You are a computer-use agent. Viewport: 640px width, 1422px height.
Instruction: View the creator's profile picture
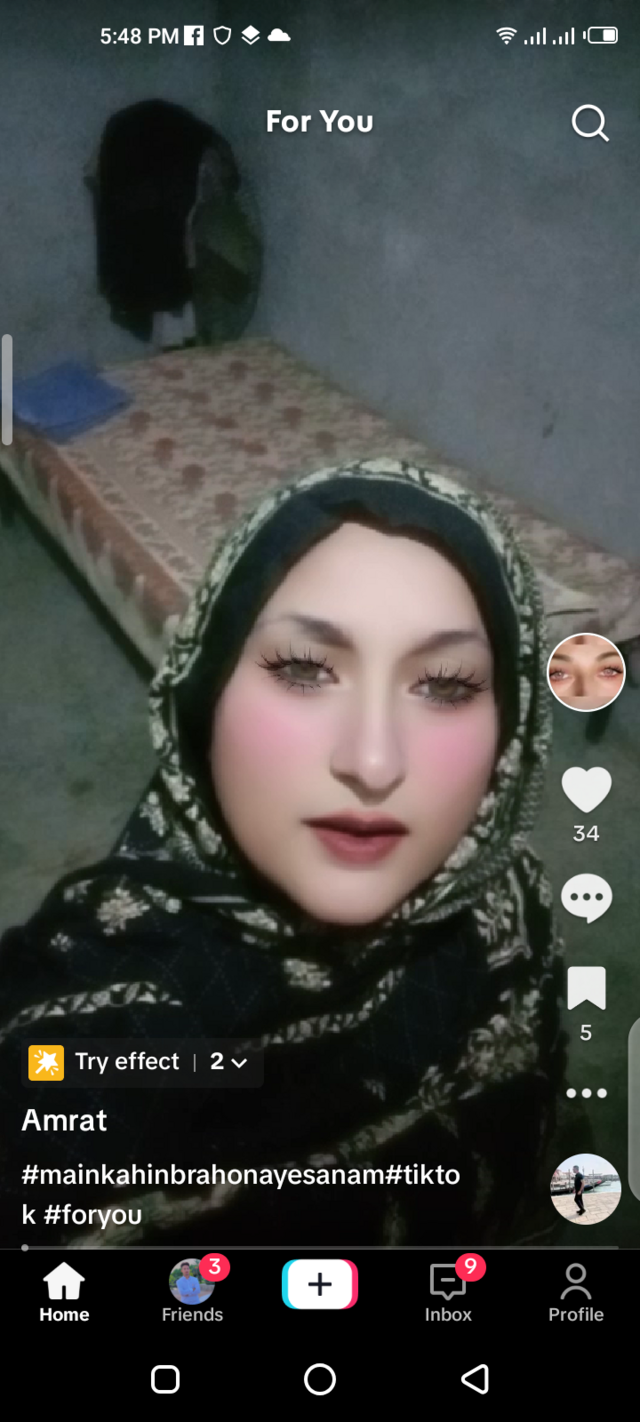(586, 672)
